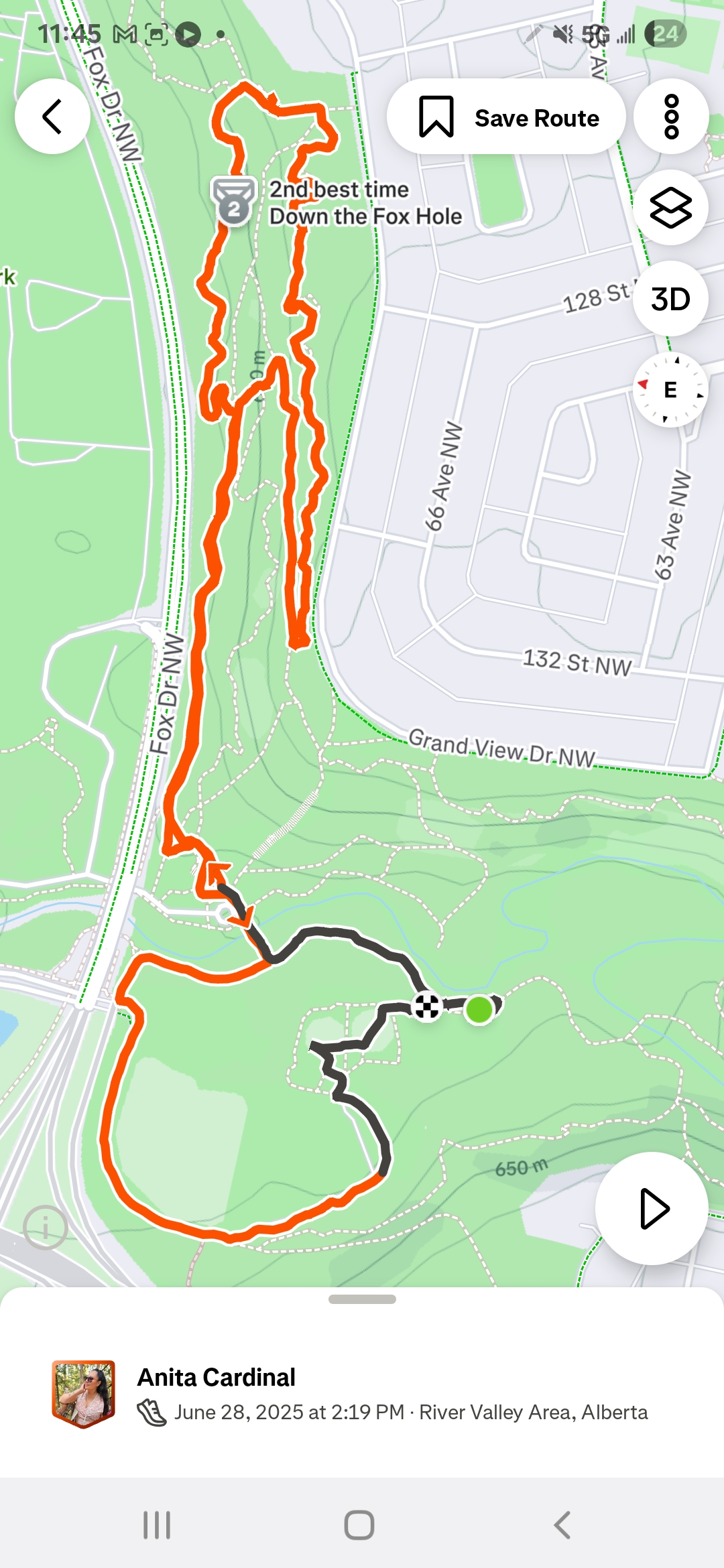This screenshot has height=1568, width=724.
Task: Go back using the top-left arrow
Action: tap(52, 117)
